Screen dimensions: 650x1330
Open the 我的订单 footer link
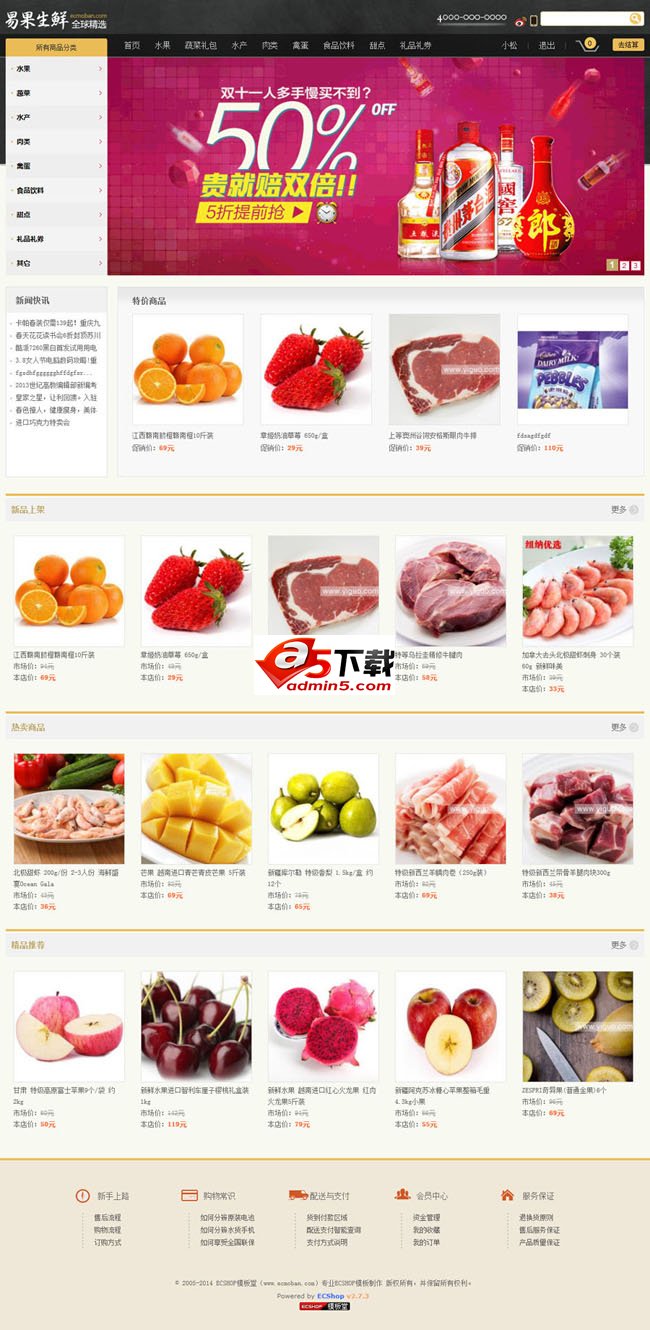click(x=426, y=1242)
